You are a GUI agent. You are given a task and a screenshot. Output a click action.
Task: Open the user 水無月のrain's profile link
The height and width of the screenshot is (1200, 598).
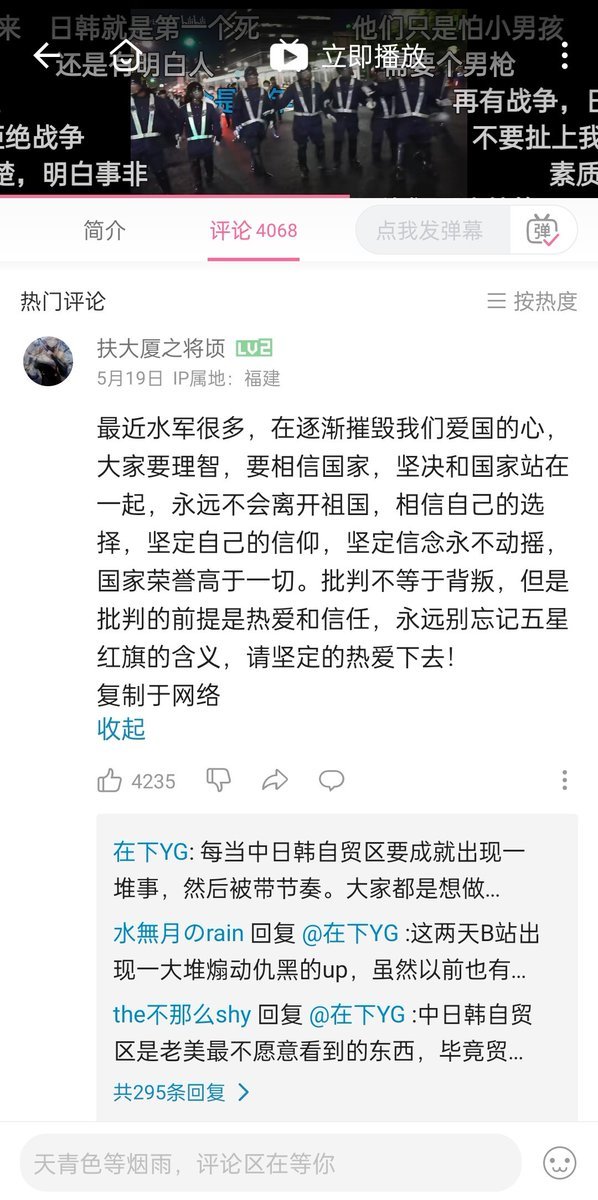(x=179, y=933)
